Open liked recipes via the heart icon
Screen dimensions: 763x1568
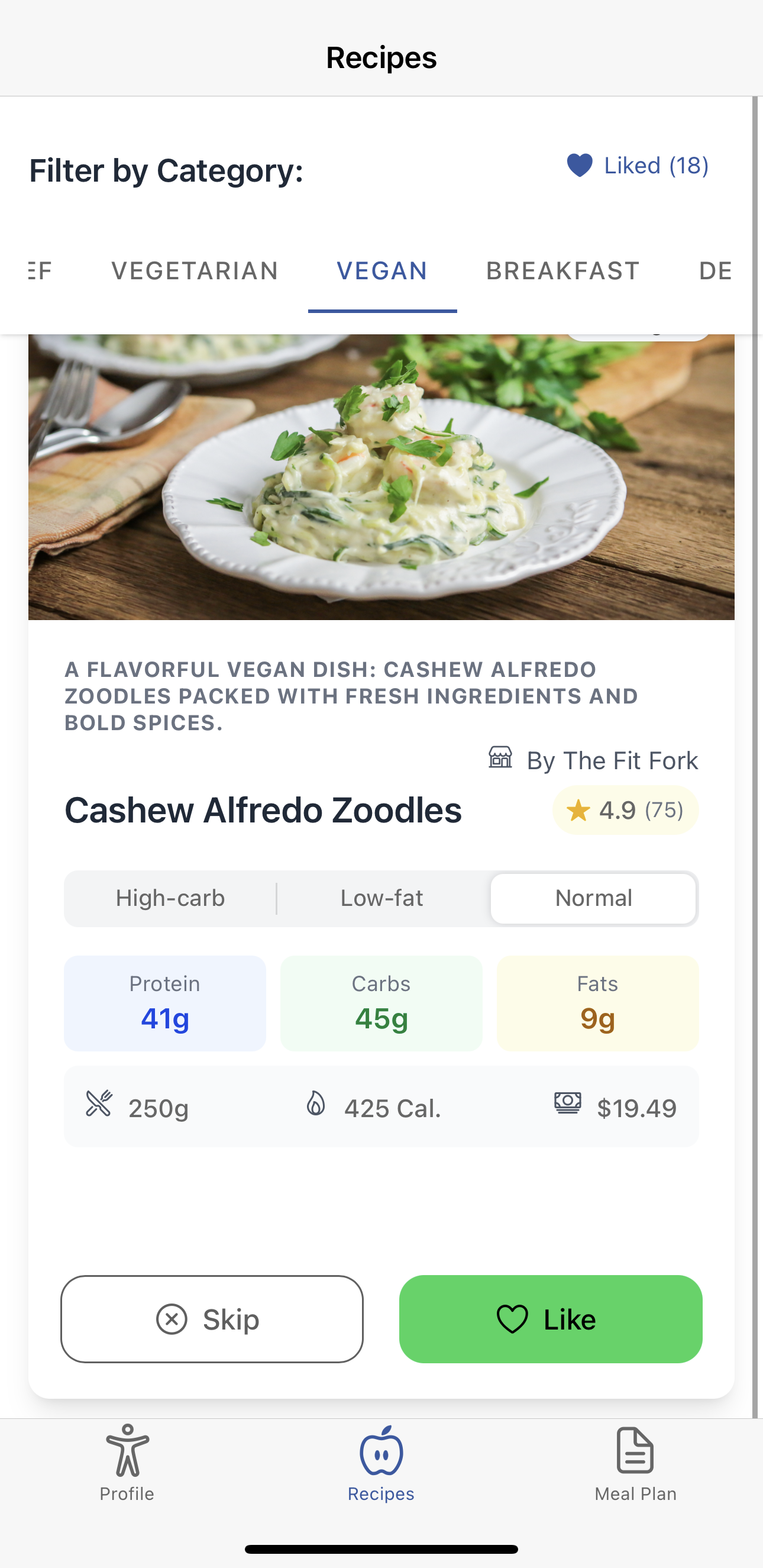point(580,166)
